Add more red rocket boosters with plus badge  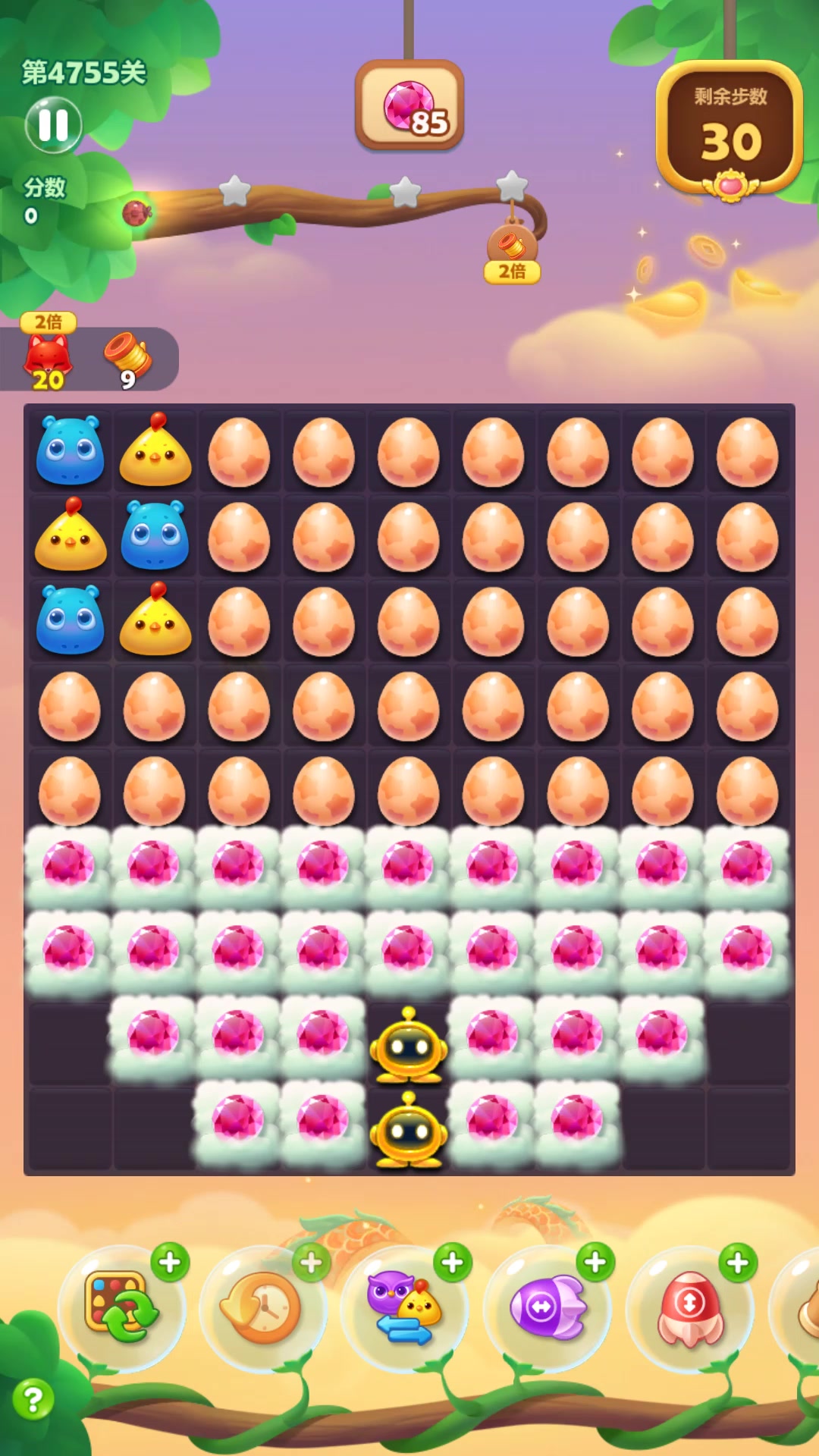tap(738, 1263)
